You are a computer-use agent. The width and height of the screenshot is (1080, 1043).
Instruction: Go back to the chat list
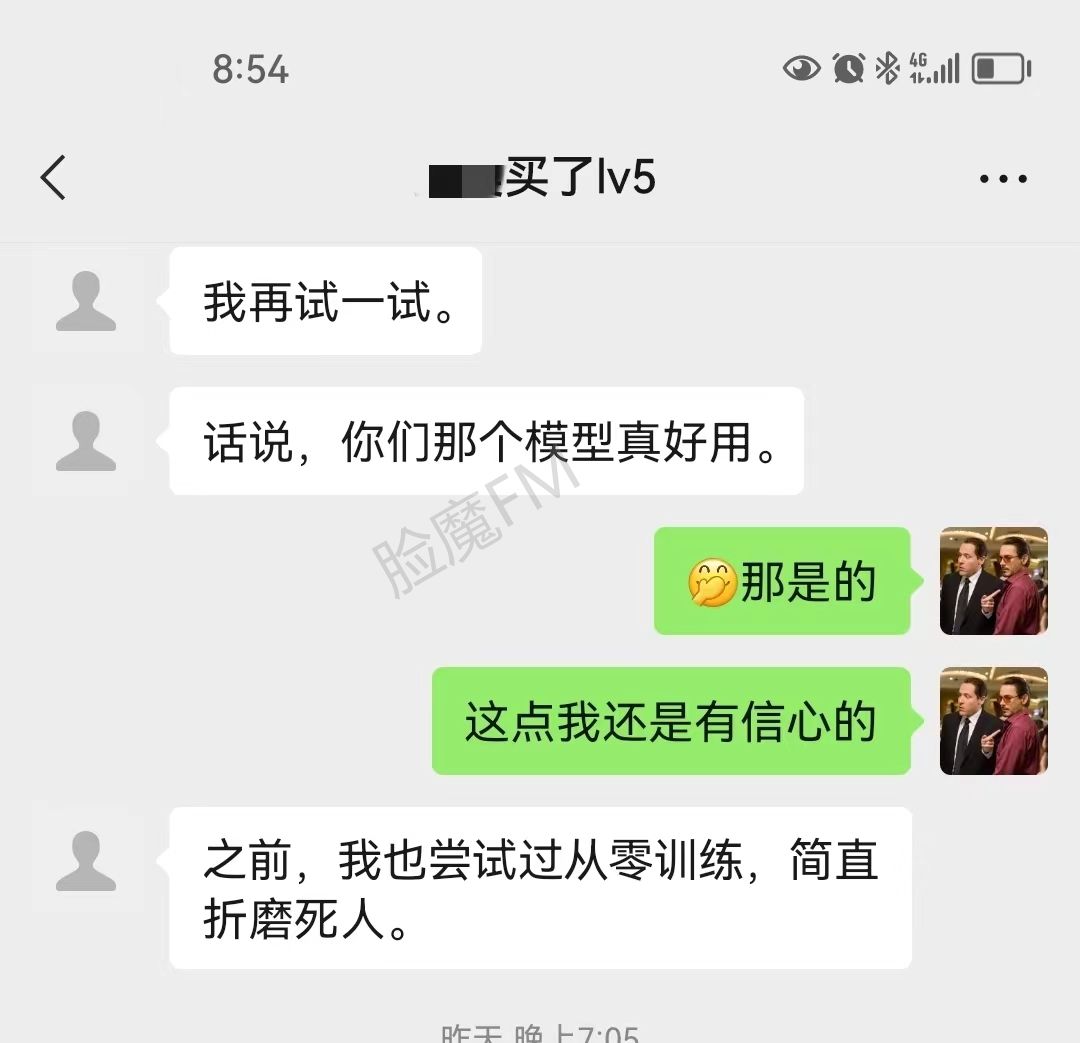point(53,178)
